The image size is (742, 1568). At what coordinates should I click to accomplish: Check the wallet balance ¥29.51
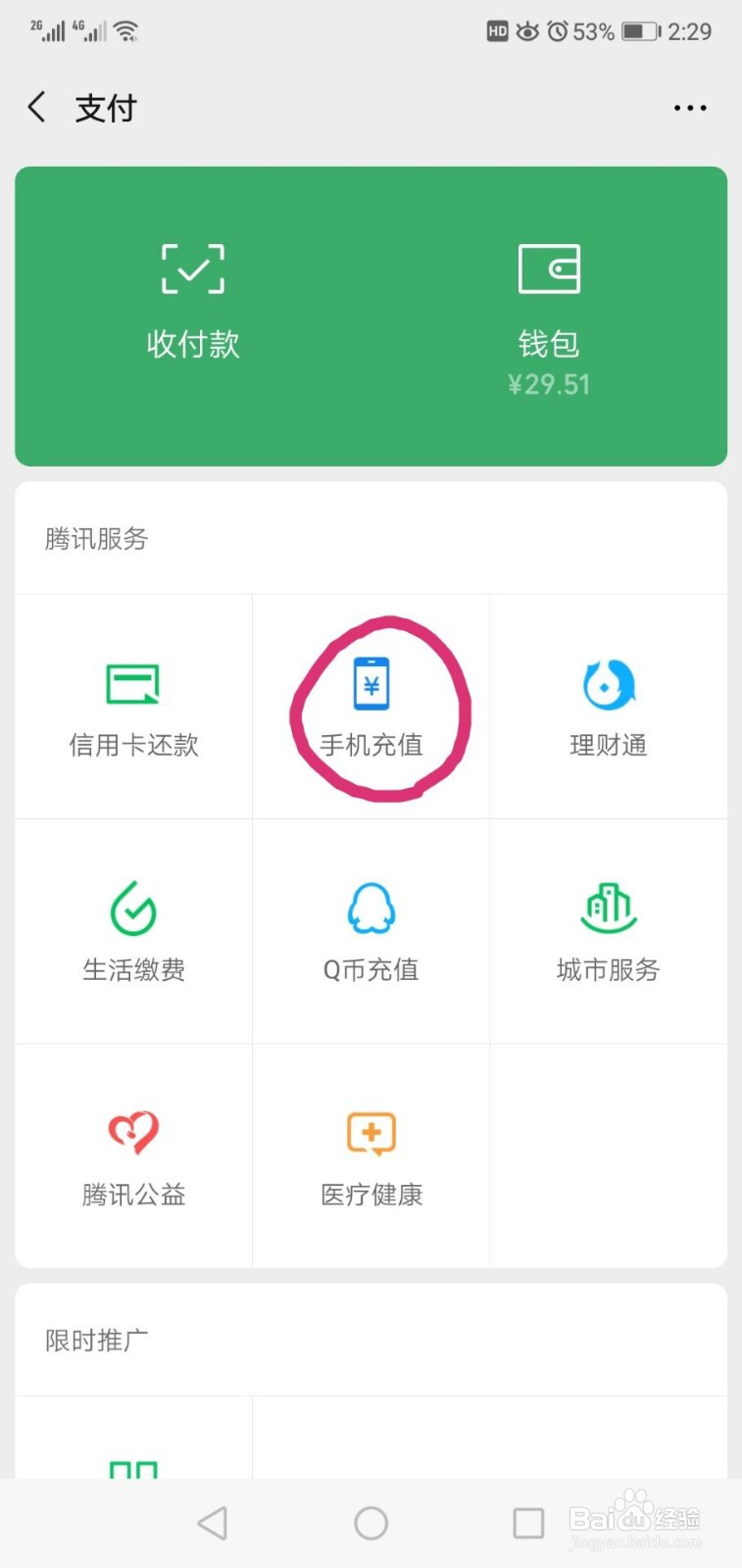point(551,384)
